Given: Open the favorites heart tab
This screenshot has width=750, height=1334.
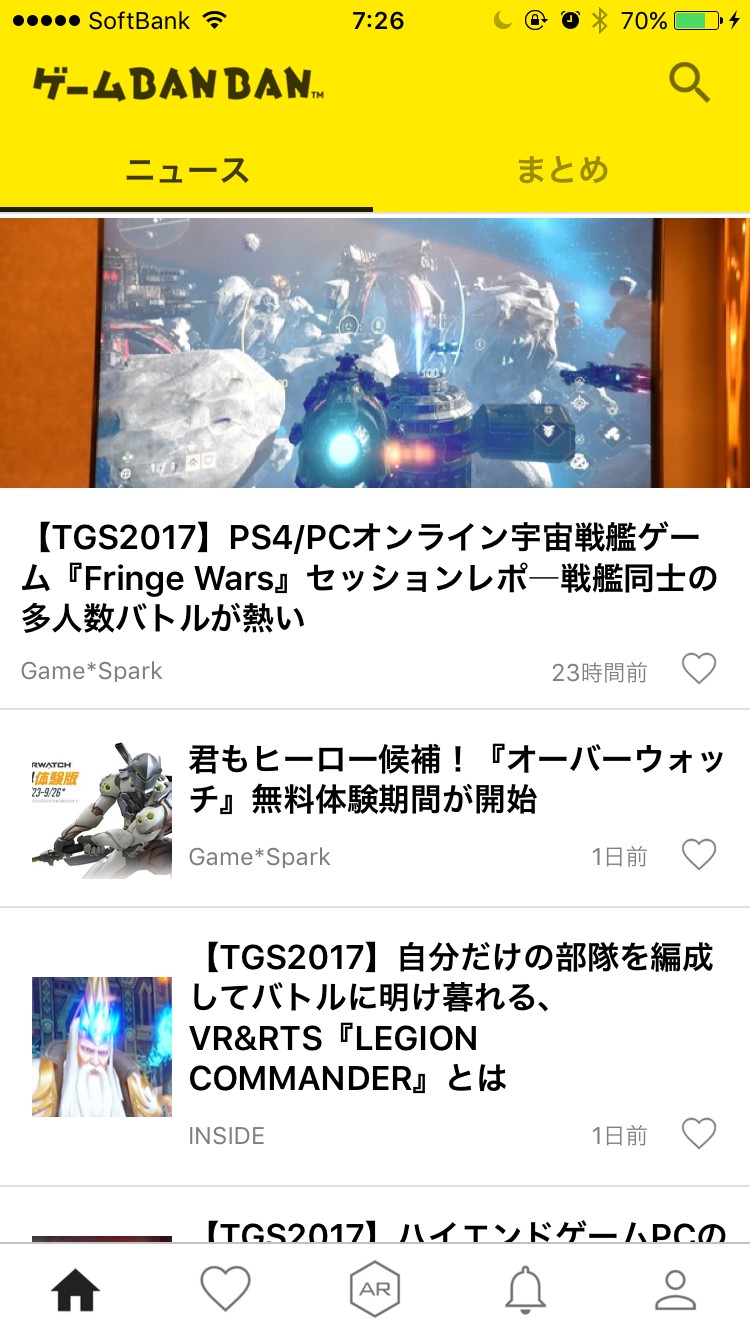Looking at the screenshot, I should click(225, 1290).
